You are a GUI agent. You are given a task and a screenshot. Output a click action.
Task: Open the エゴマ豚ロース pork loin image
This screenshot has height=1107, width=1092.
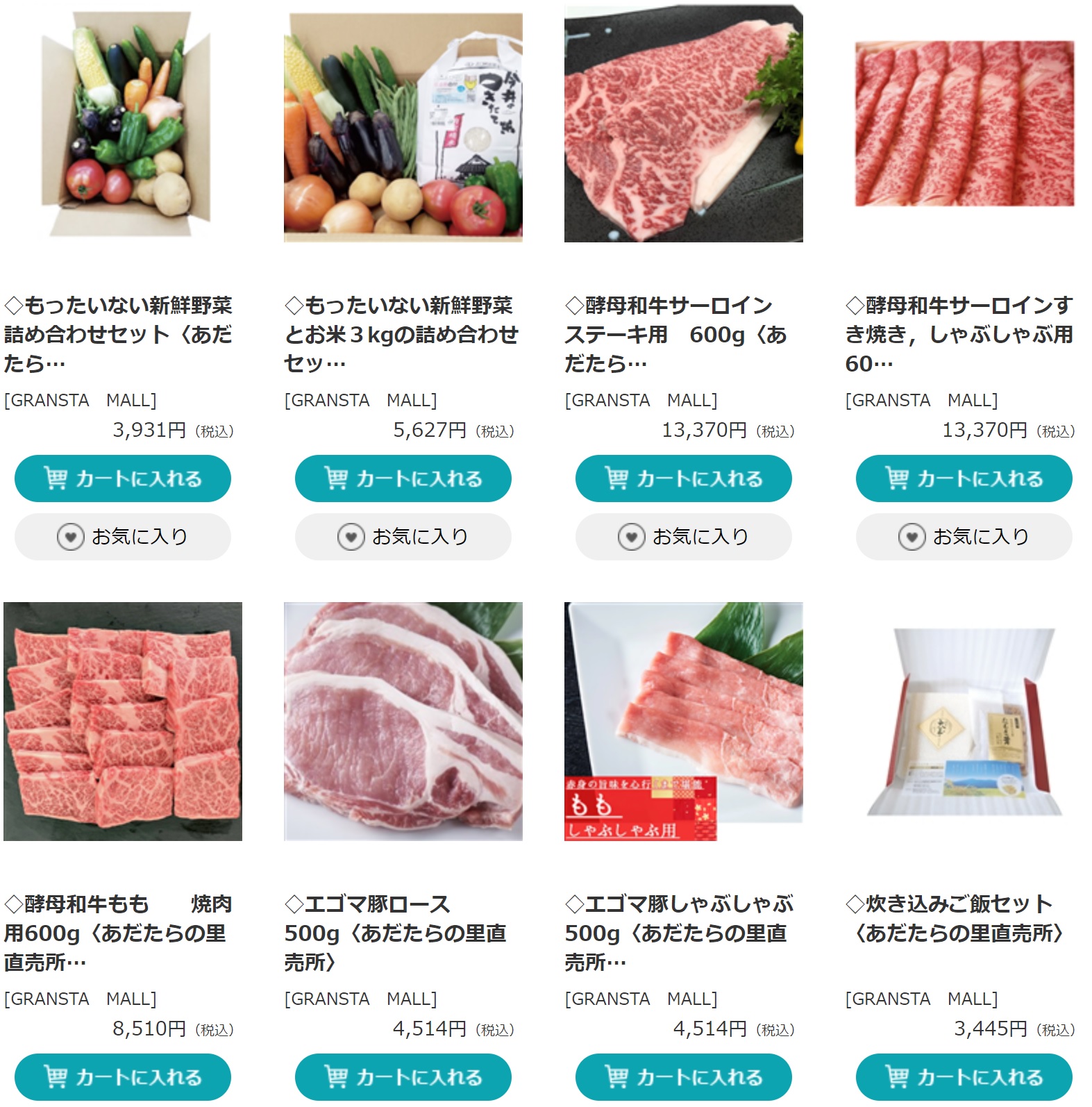(x=403, y=722)
